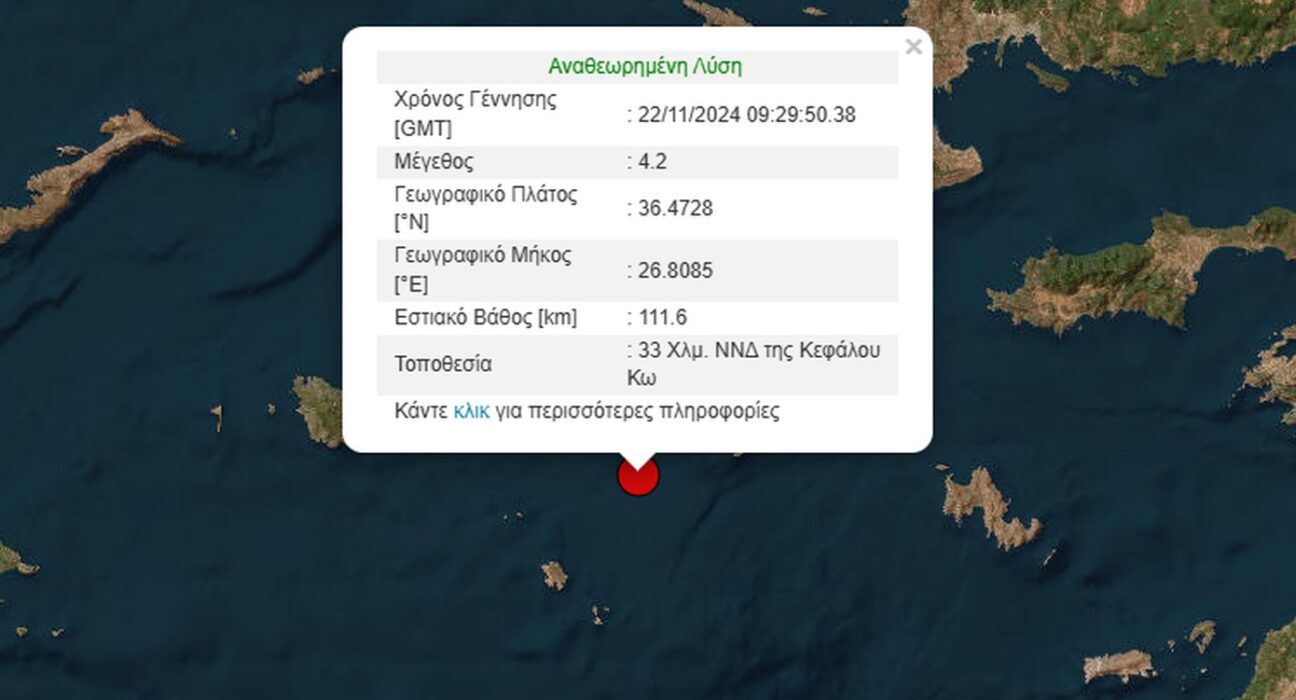Screen dimensions: 1296x700
Task: Tap the red epicenter marker
Action: (x=638, y=477)
